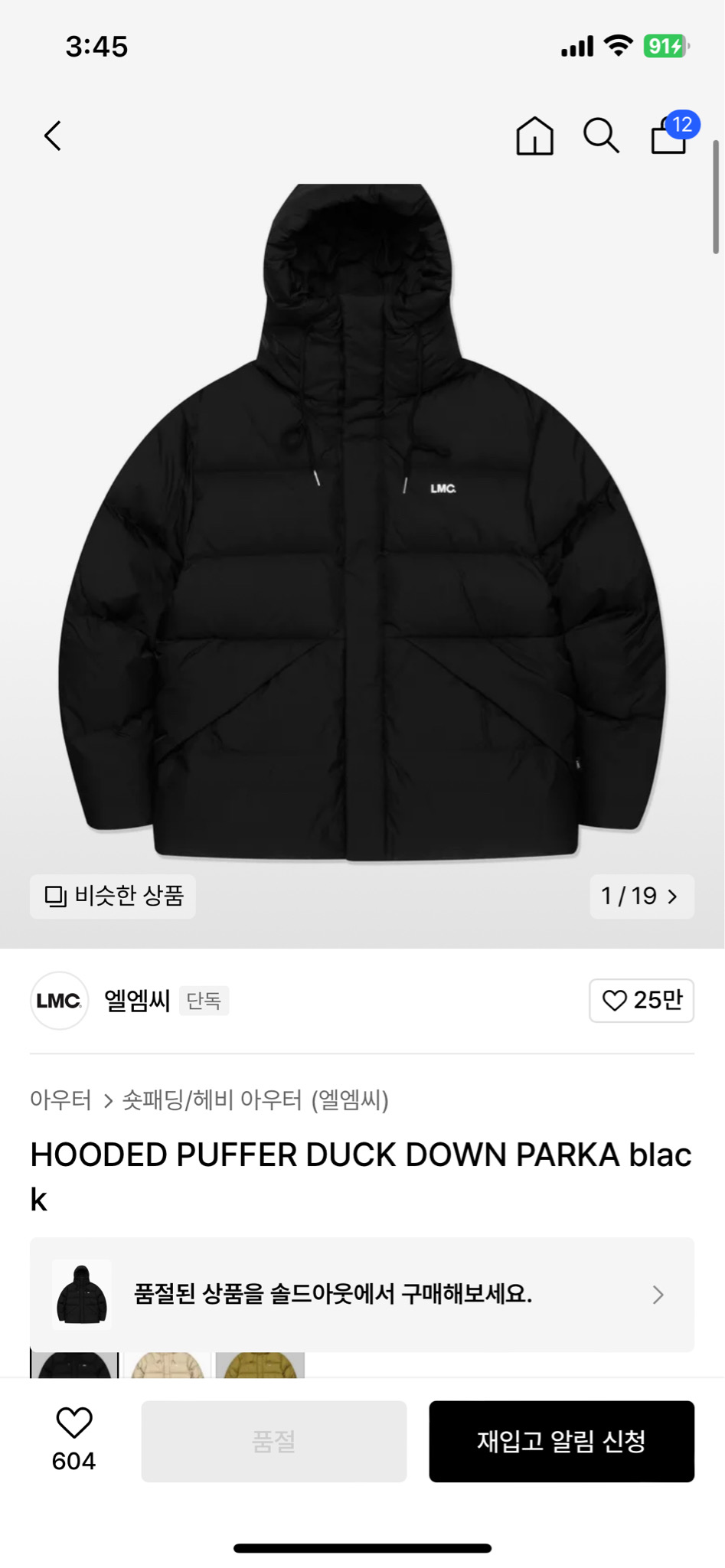725x1568 pixels.
Task: Advance to next image with 1/19 chevron
Action: tap(642, 897)
